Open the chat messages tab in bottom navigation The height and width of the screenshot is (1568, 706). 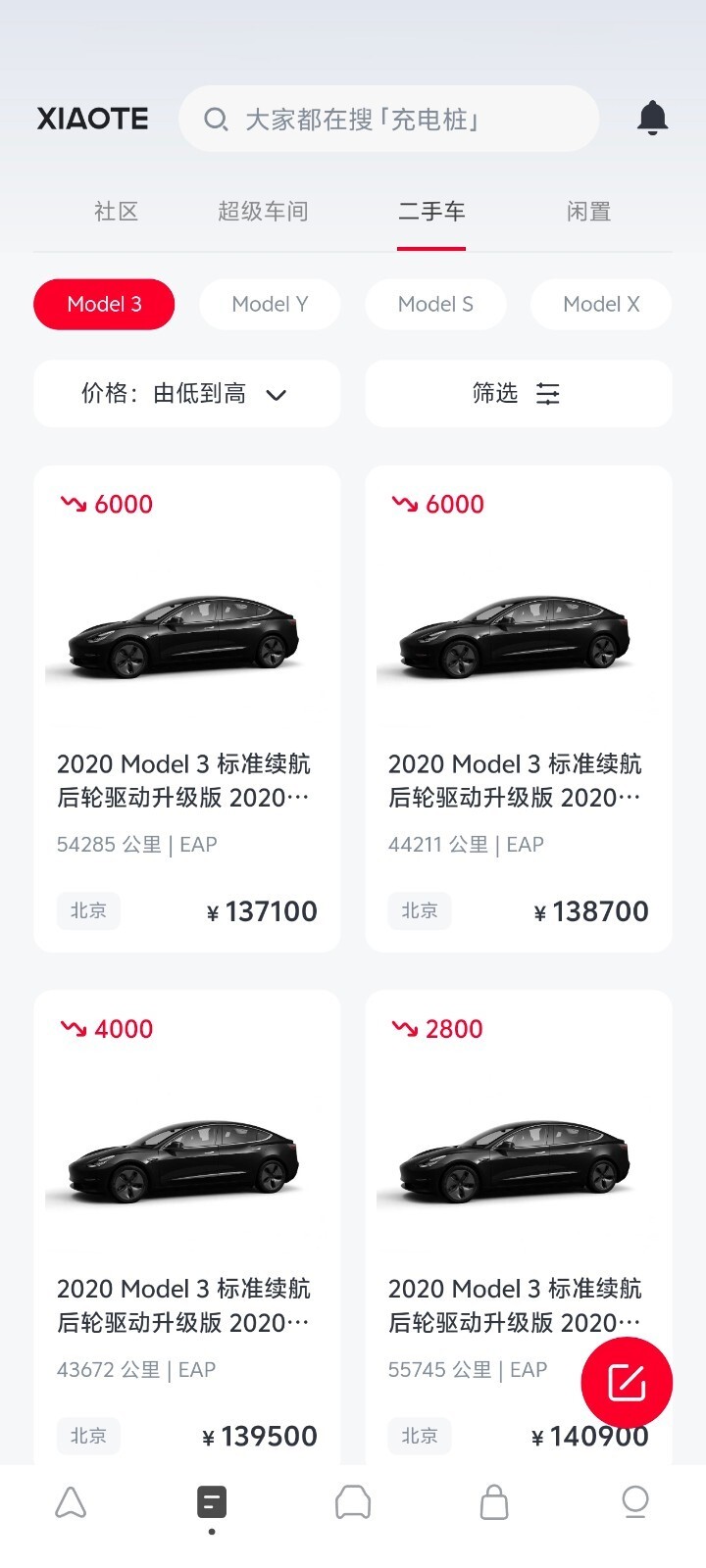(353, 1499)
